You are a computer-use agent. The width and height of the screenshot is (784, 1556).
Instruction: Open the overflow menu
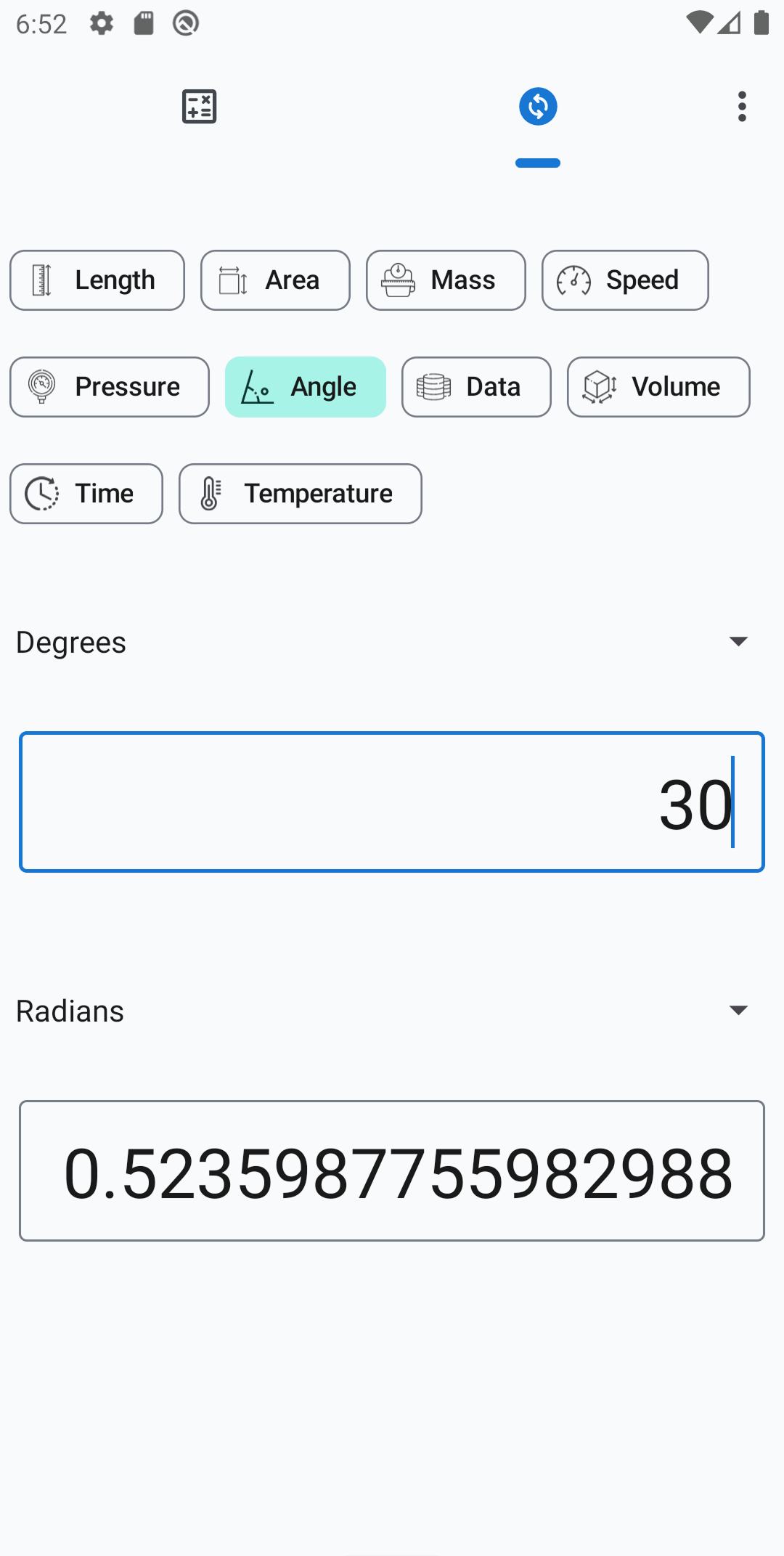pyautogui.click(x=742, y=107)
